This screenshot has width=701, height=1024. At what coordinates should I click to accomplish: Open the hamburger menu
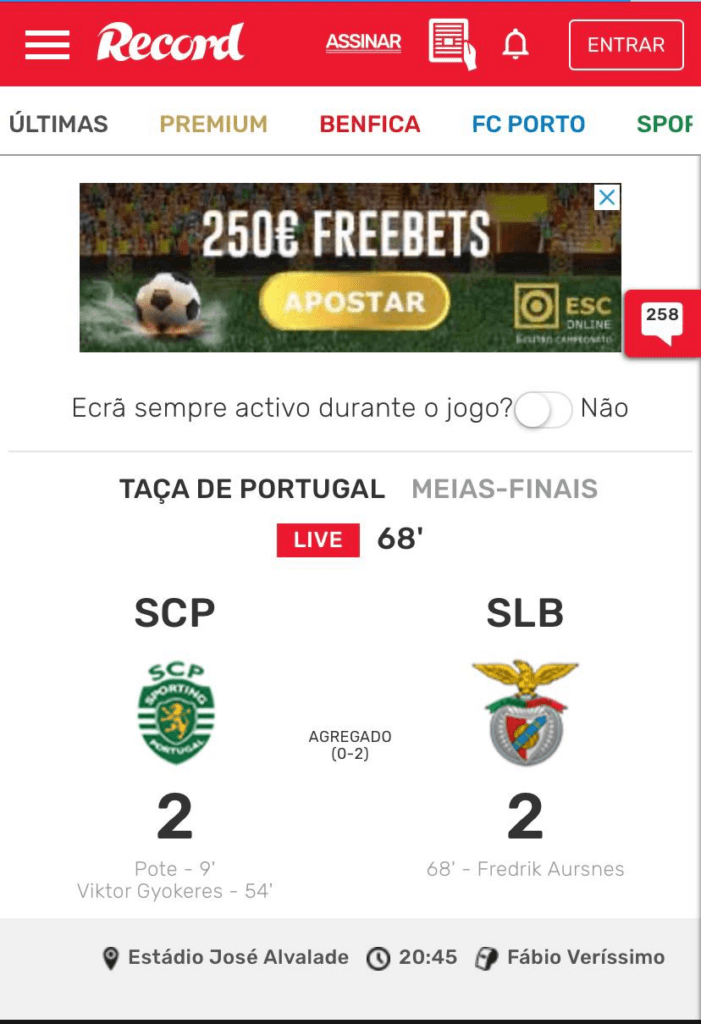(x=47, y=44)
